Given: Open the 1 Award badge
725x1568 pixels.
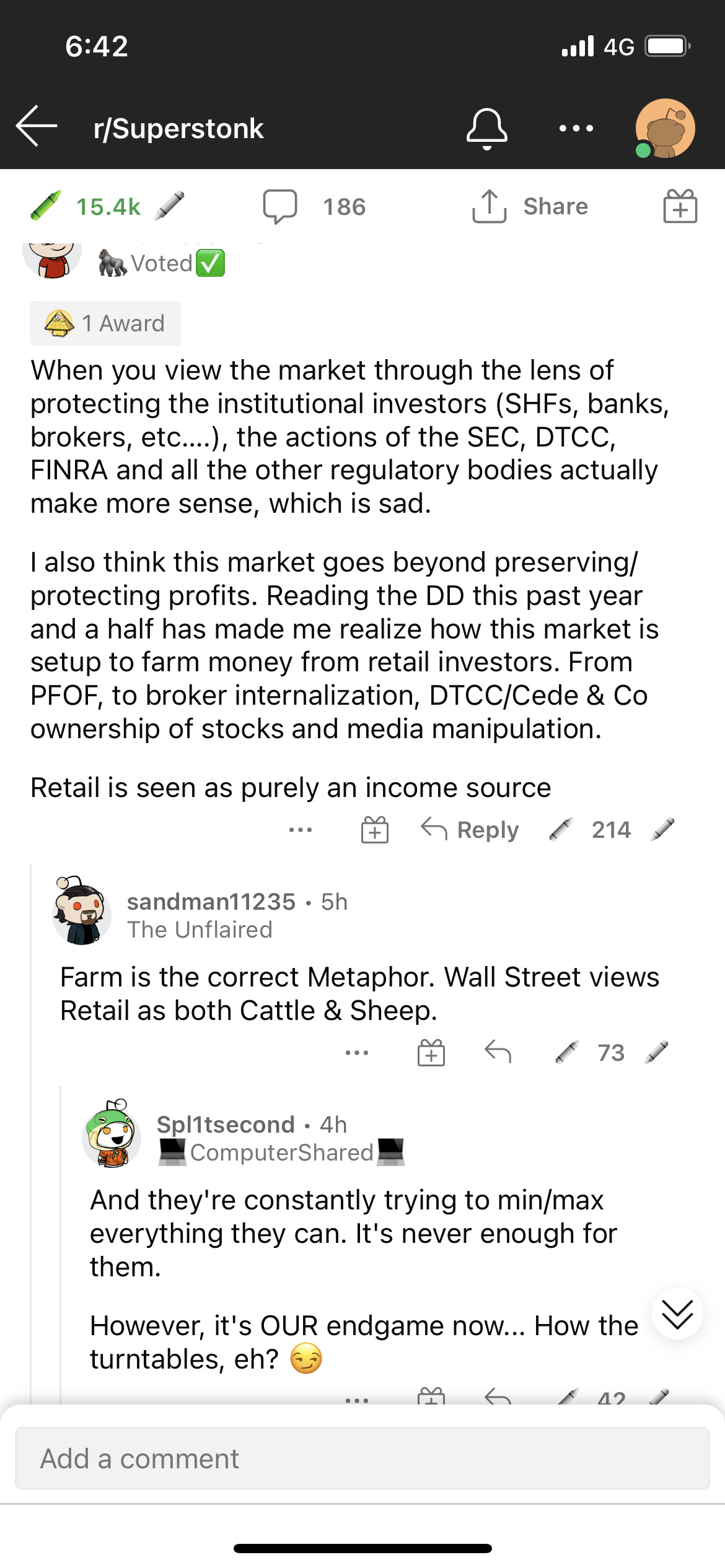Looking at the screenshot, I should point(105,323).
